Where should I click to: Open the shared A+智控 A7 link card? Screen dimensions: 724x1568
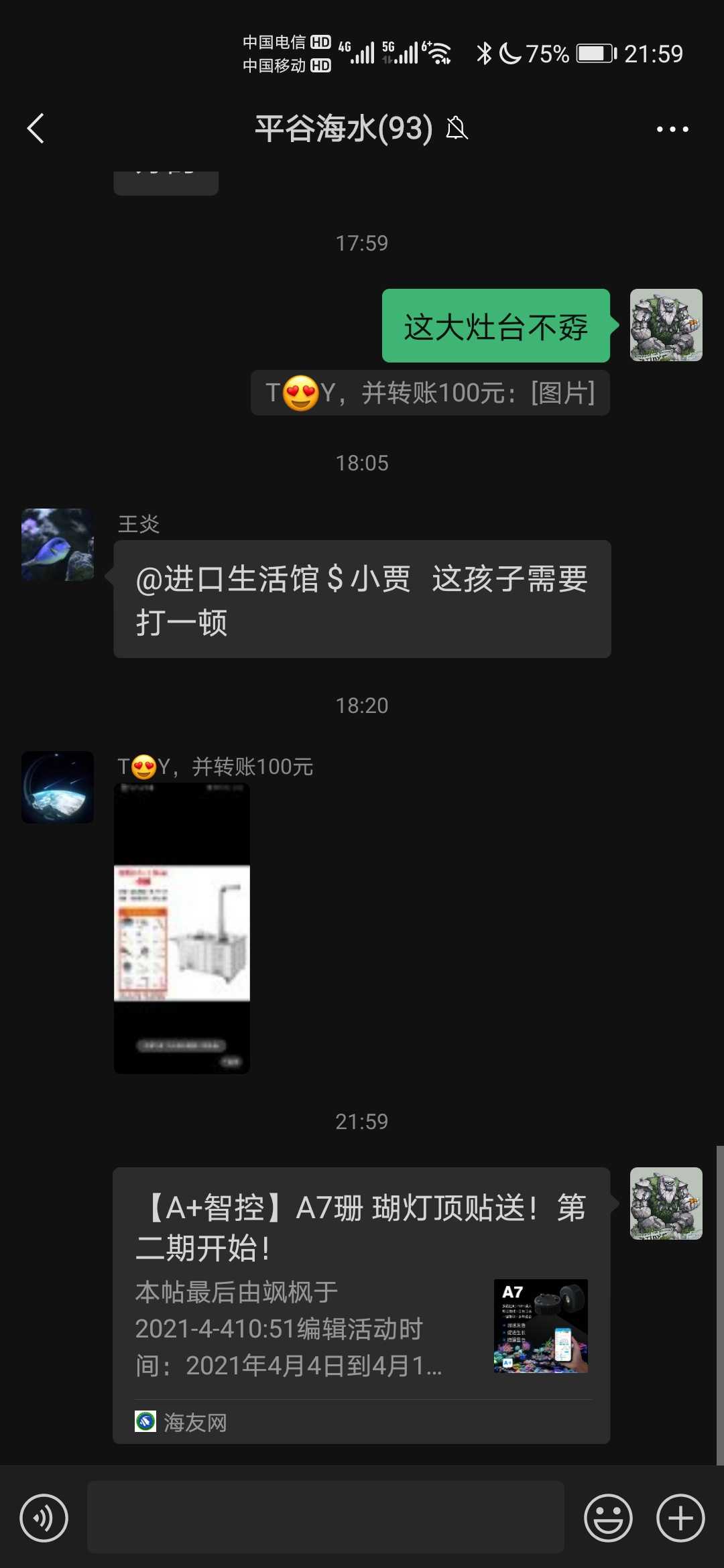tap(361, 1303)
